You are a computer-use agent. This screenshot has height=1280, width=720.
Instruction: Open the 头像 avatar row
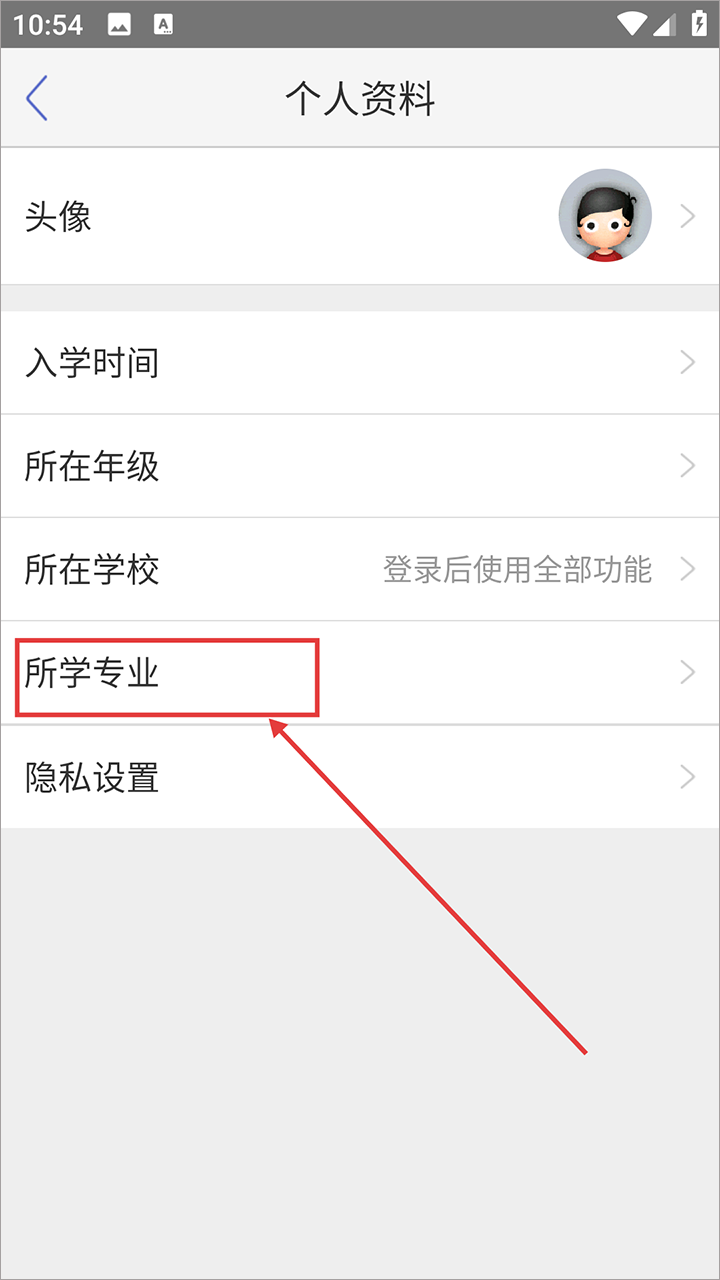(x=360, y=217)
